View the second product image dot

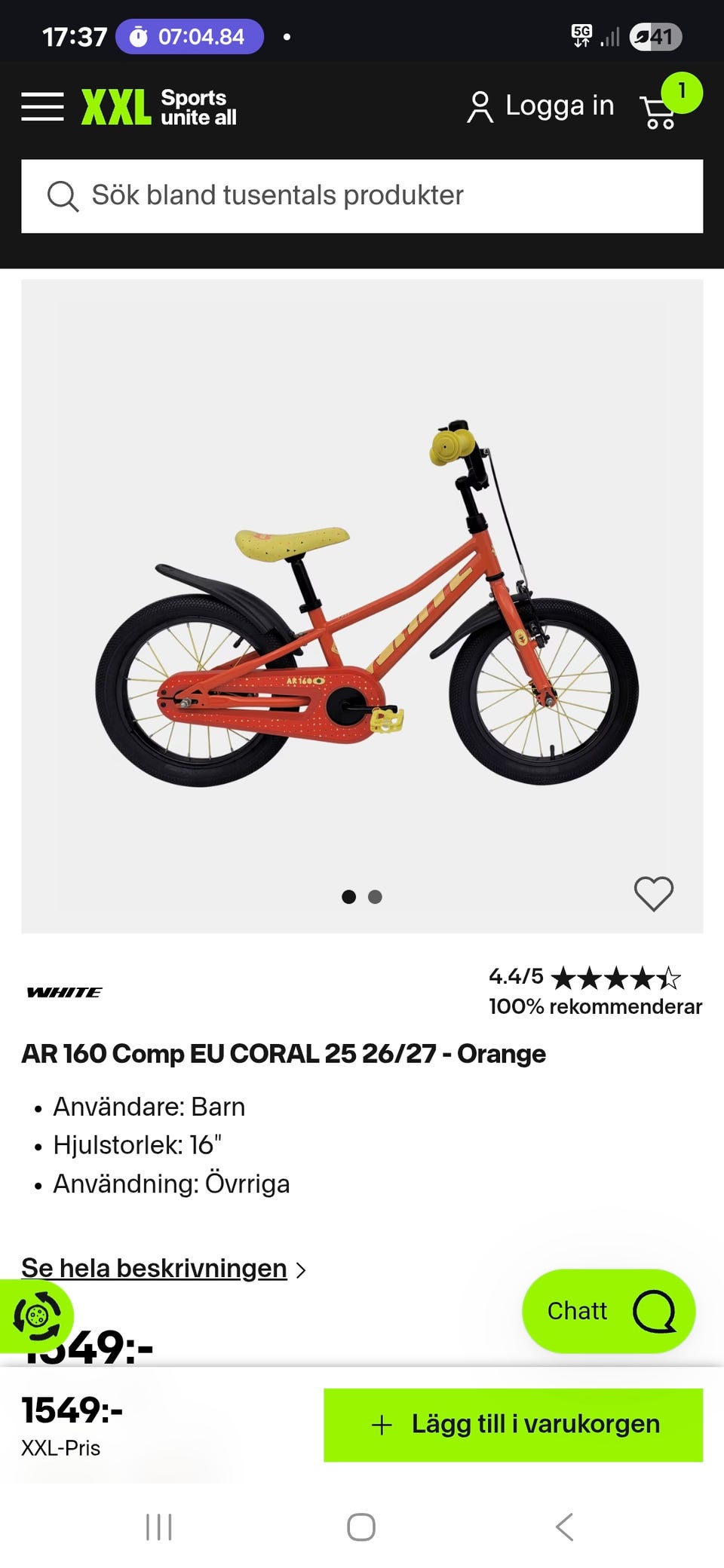[x=375, y=897]
